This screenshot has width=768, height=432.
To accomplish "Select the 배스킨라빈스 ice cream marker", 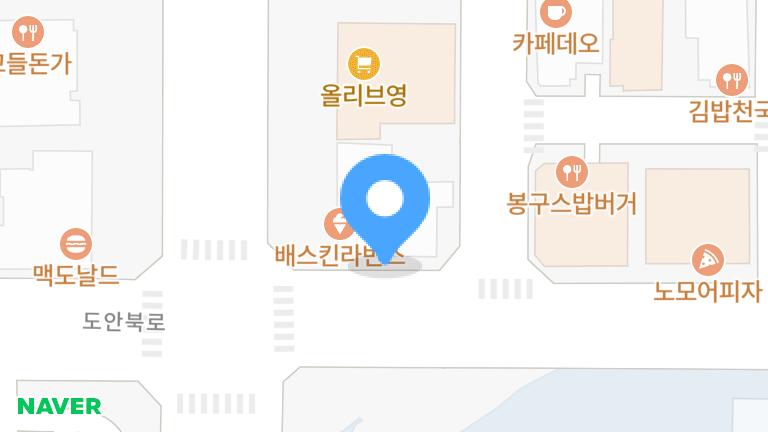I will [x=338, y=224].
